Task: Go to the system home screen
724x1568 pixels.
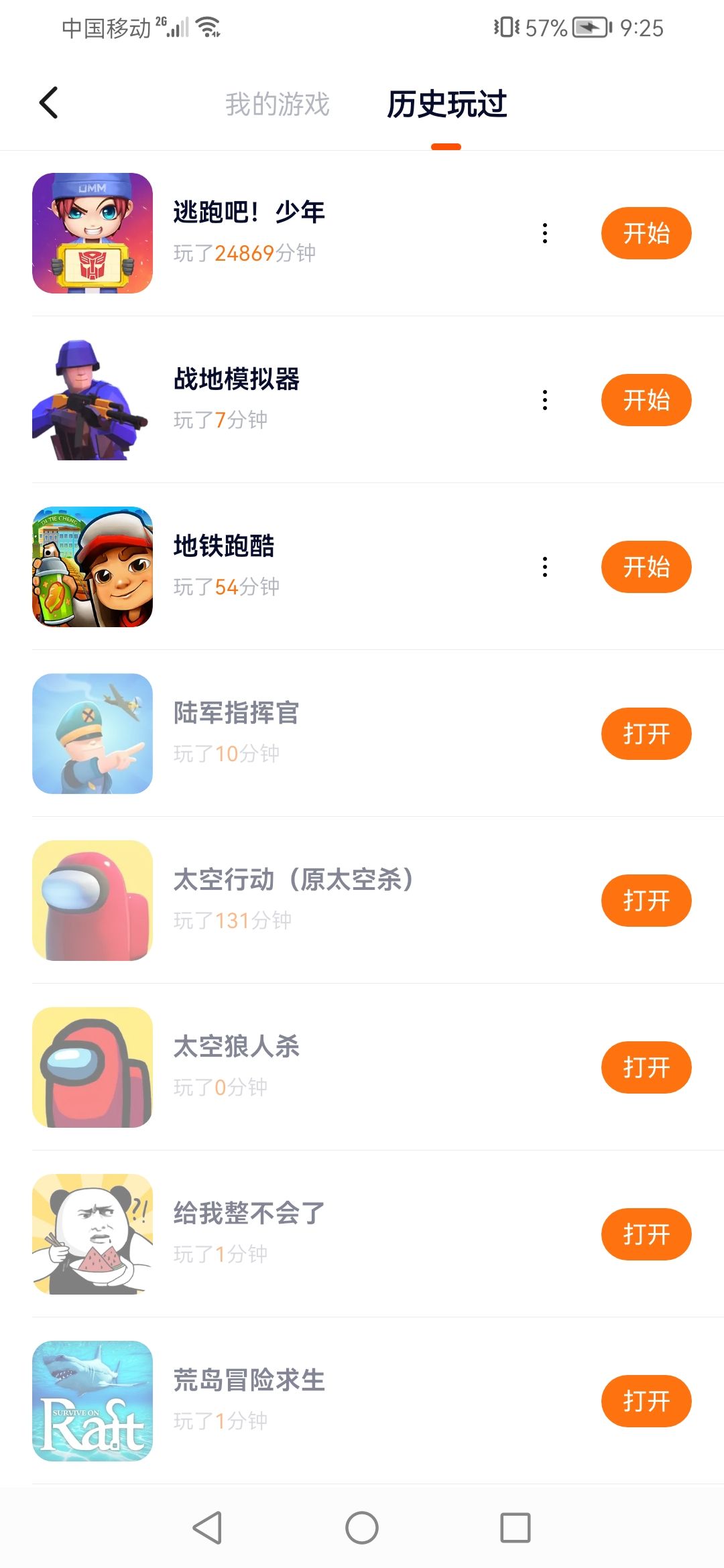Action: click(362, 1528)
